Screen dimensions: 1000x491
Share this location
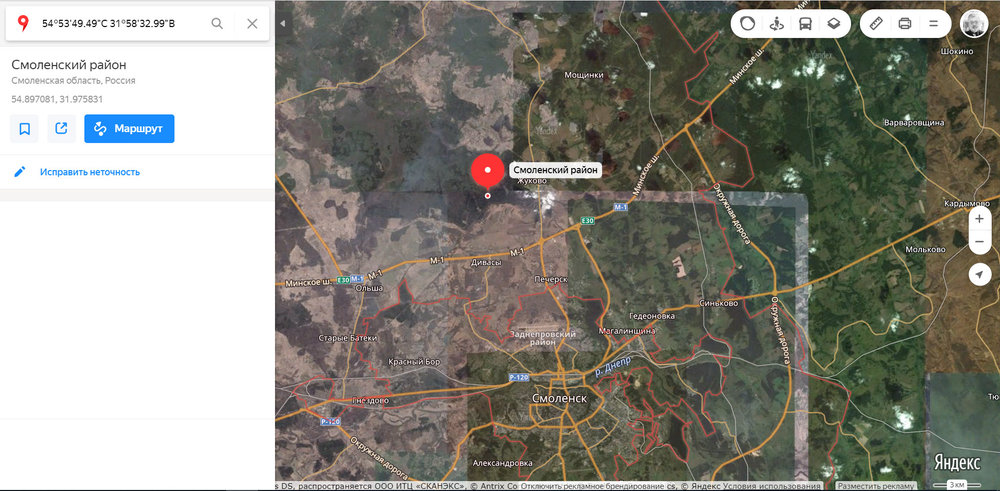(x=61, y=129)
